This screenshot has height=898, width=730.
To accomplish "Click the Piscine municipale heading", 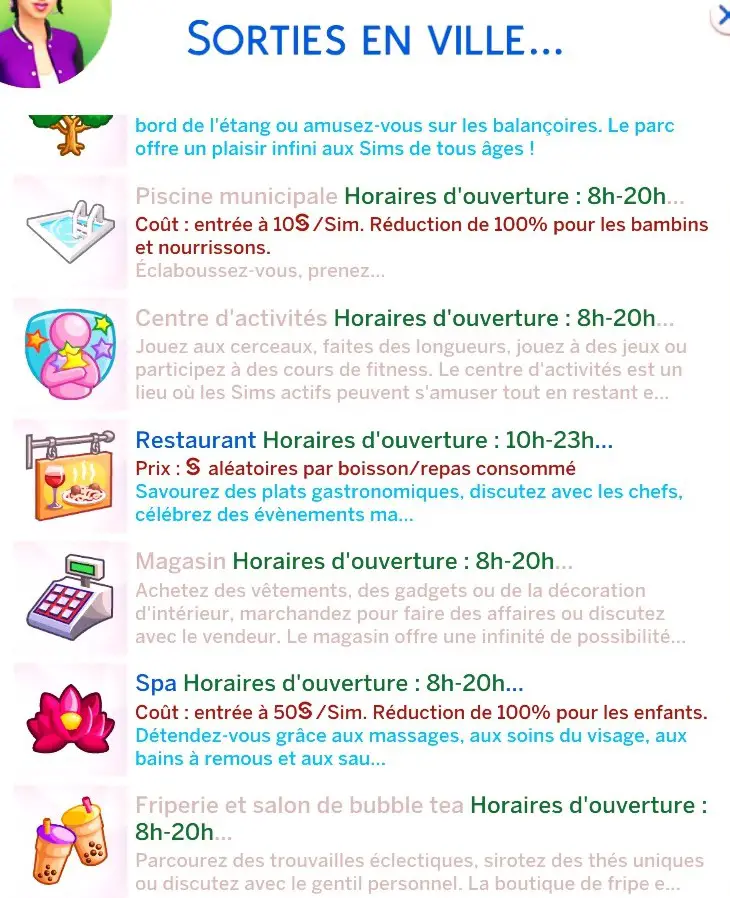I will click(x=235, y=197).
